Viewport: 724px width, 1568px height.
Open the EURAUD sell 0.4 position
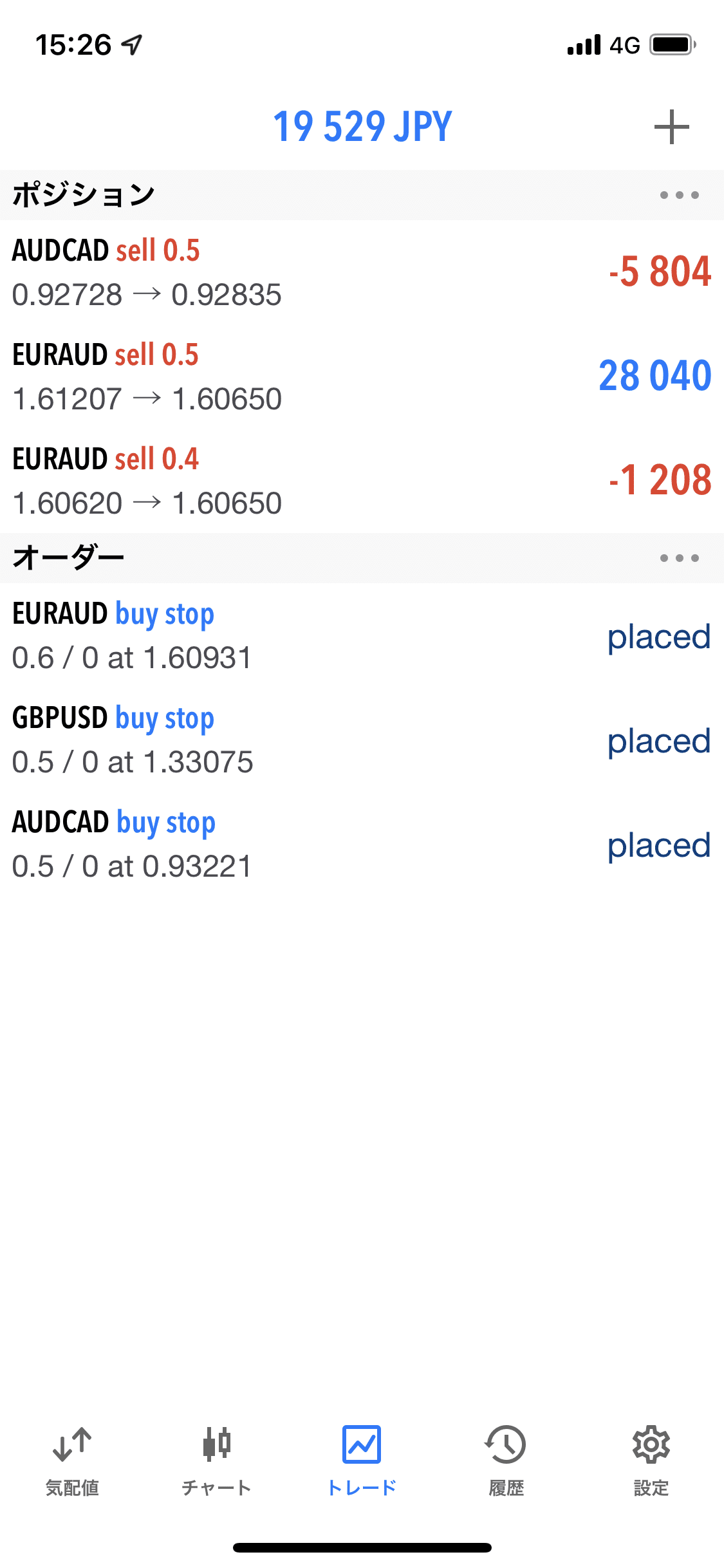click(x=362, y=480)
